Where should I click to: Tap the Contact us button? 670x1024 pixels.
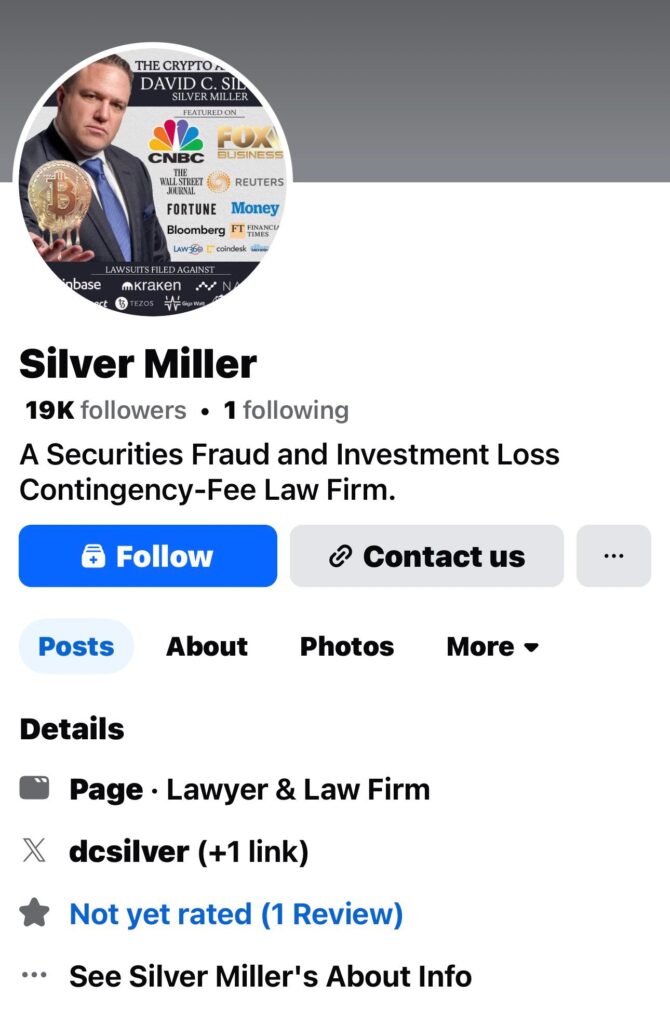(x=427, y=556)
